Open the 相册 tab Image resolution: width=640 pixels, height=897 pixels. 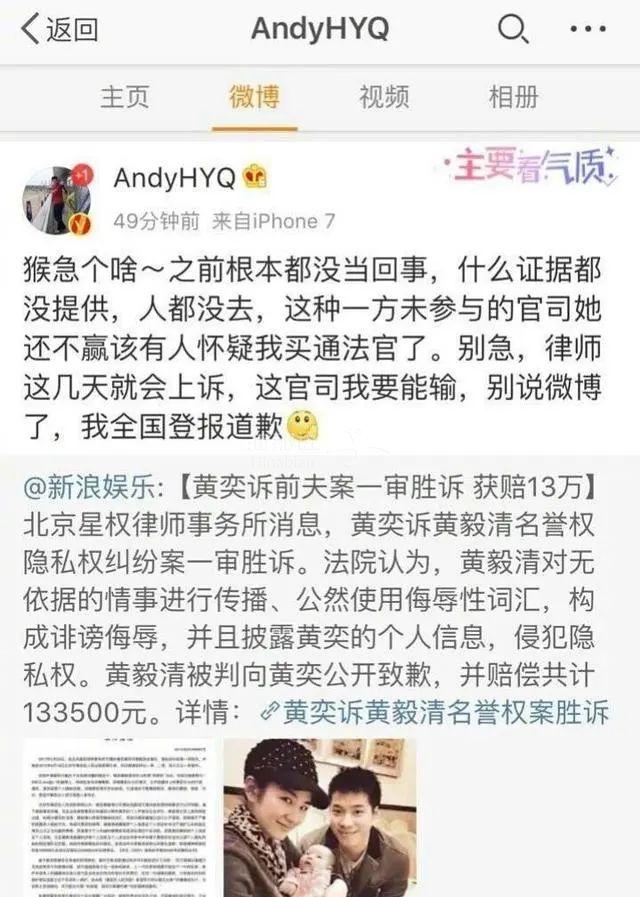(513, 97)
